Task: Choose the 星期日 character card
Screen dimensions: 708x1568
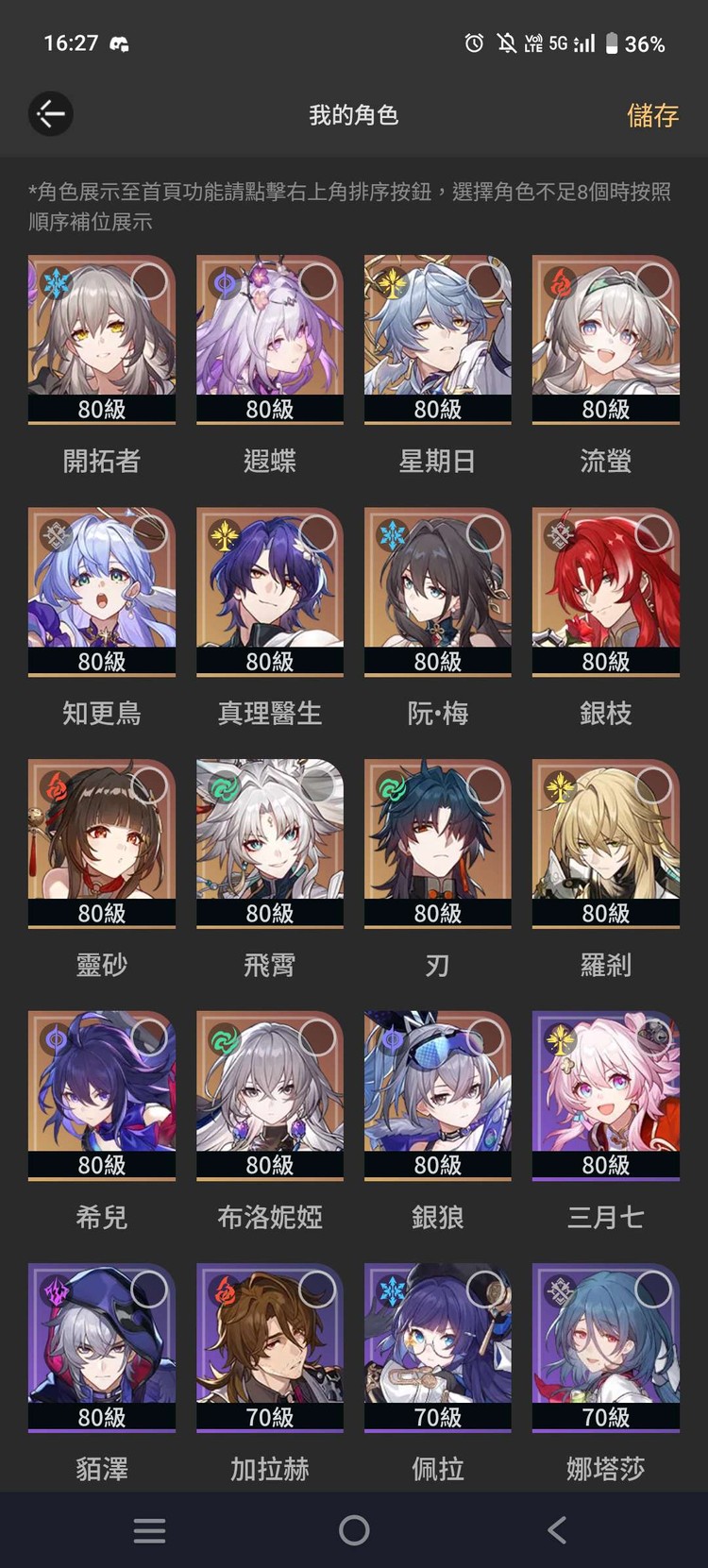Action: pos(438,340)
